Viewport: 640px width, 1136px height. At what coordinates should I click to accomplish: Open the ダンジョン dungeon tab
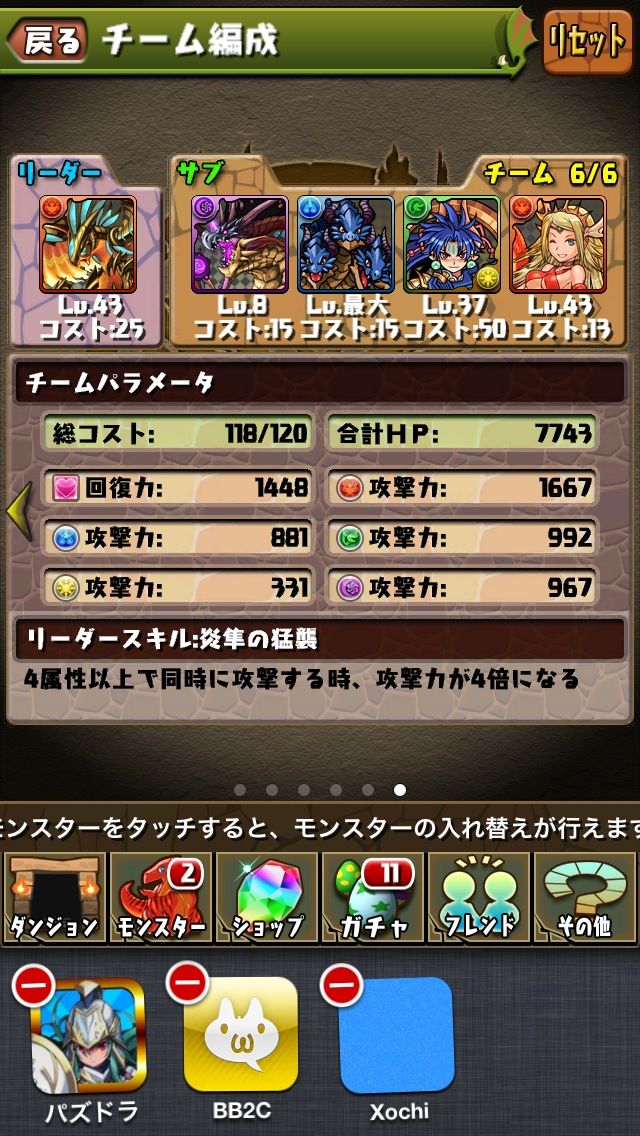point(54,897)
